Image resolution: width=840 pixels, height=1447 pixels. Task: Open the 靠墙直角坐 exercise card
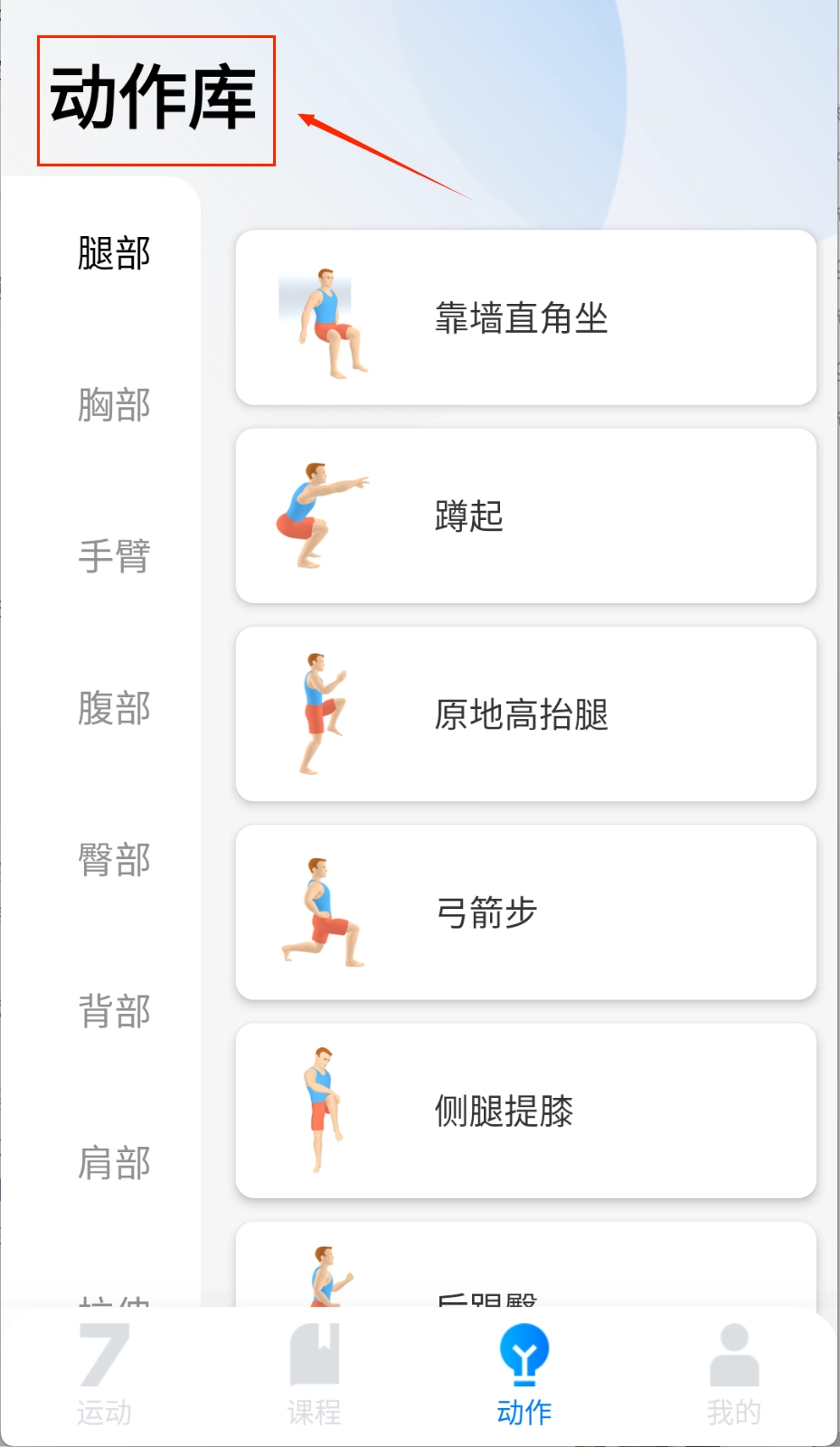point(525,317)
